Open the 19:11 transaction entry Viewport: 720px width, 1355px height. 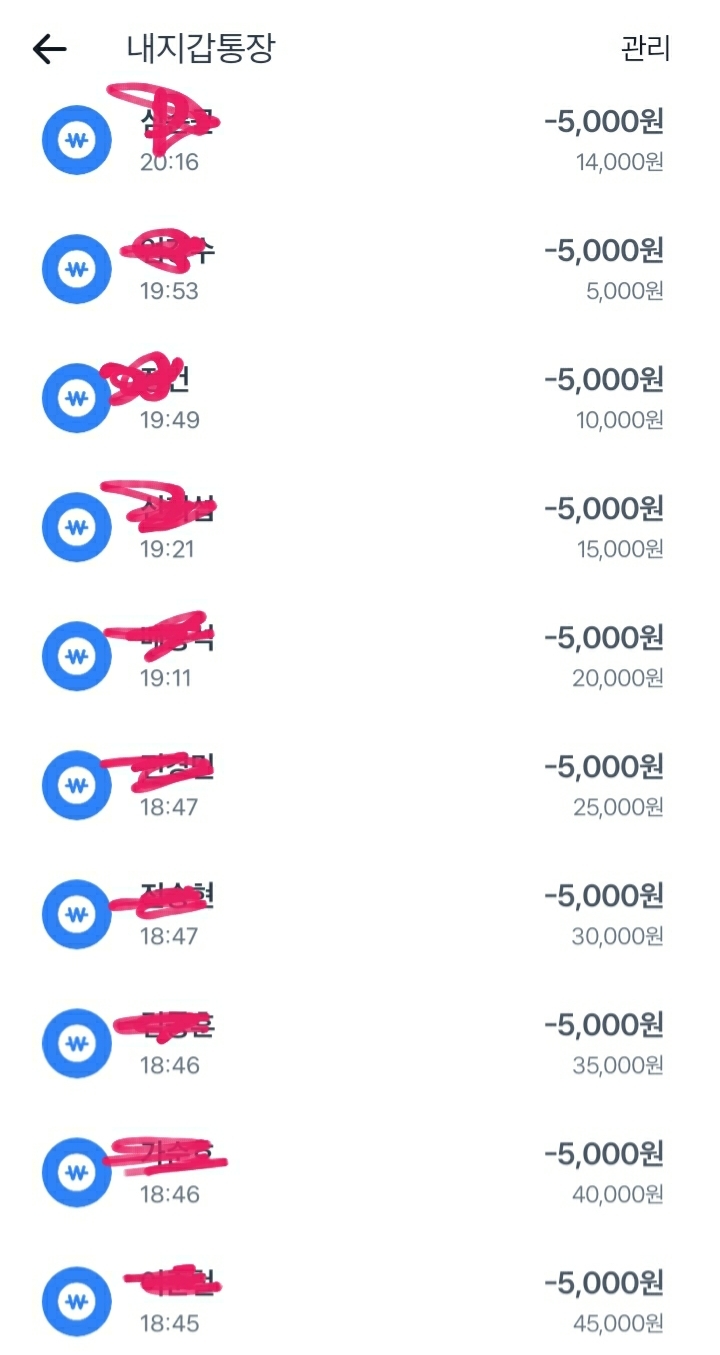tap(360, 657)
